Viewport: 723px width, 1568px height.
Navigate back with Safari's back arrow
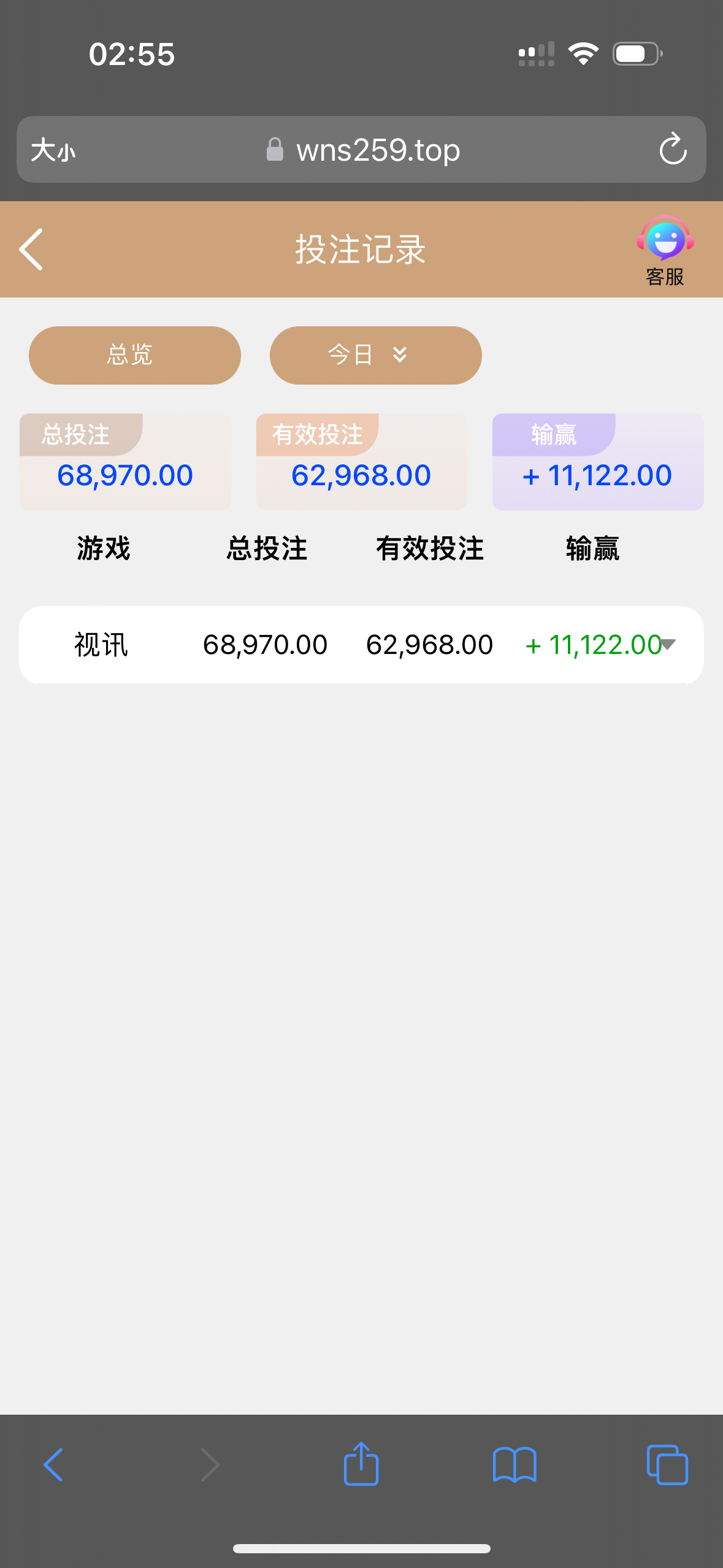pos(54,1465)
